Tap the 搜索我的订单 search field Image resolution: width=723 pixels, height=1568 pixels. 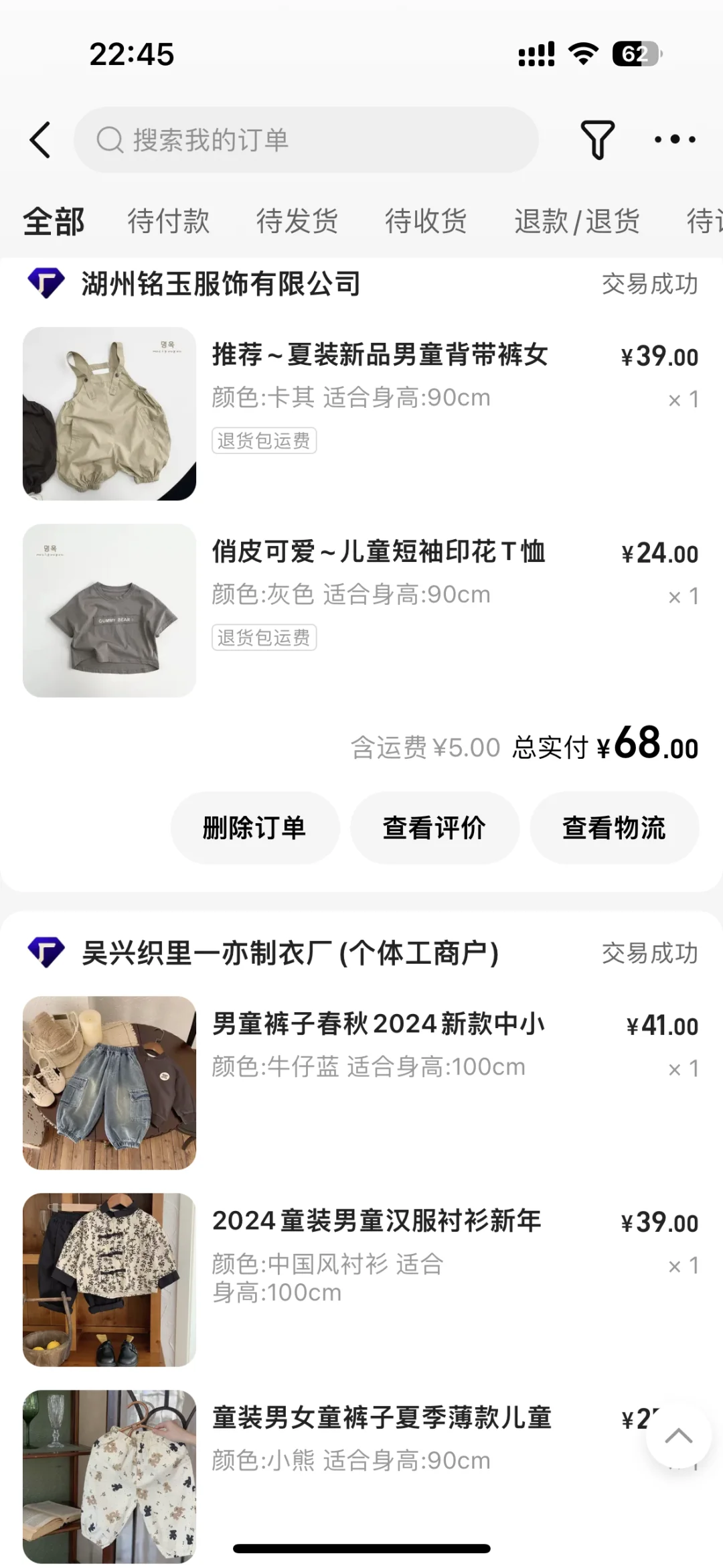(x=306, y=140)
